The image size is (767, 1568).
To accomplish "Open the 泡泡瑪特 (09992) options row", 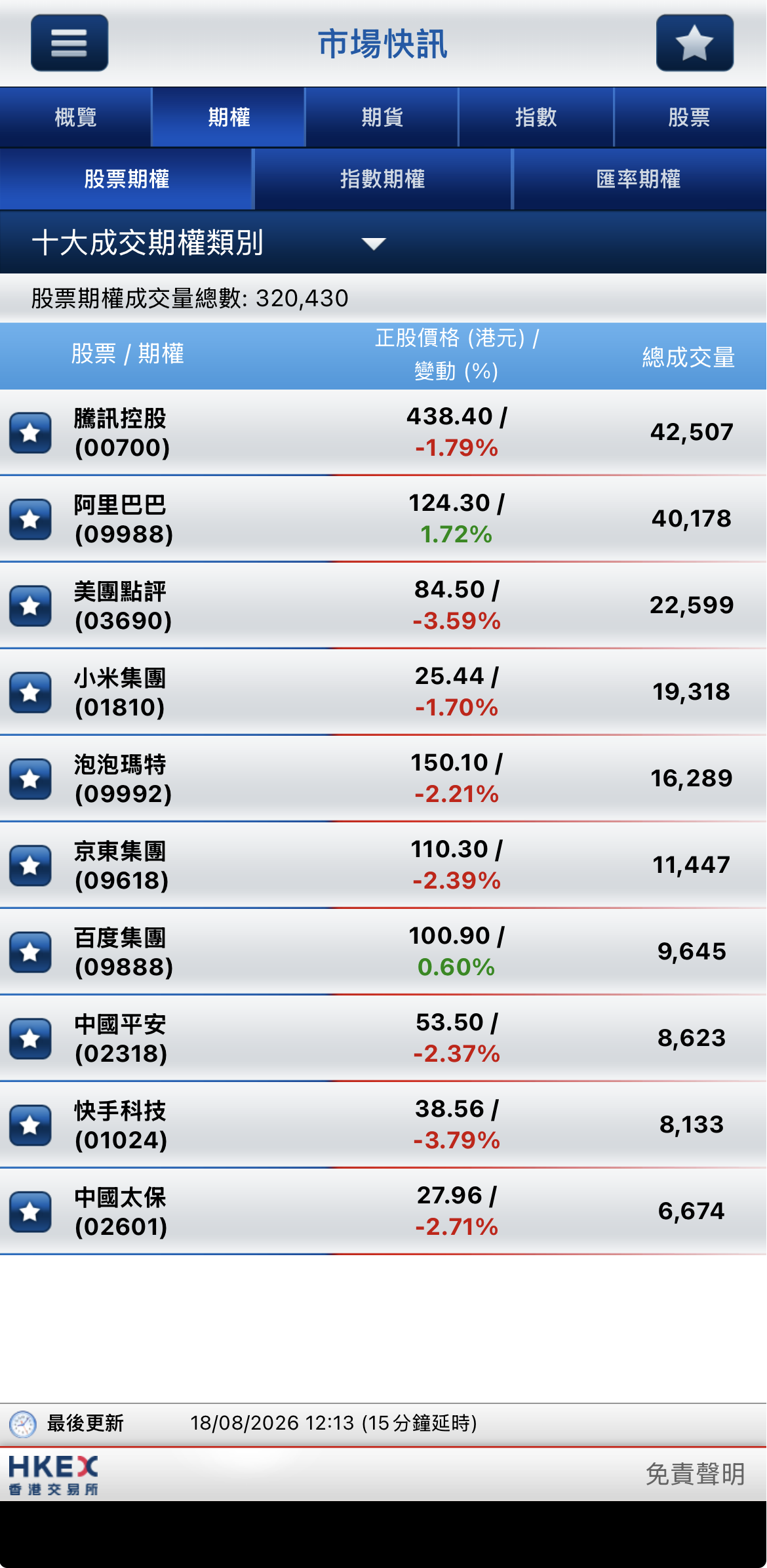I will (383, 778).
